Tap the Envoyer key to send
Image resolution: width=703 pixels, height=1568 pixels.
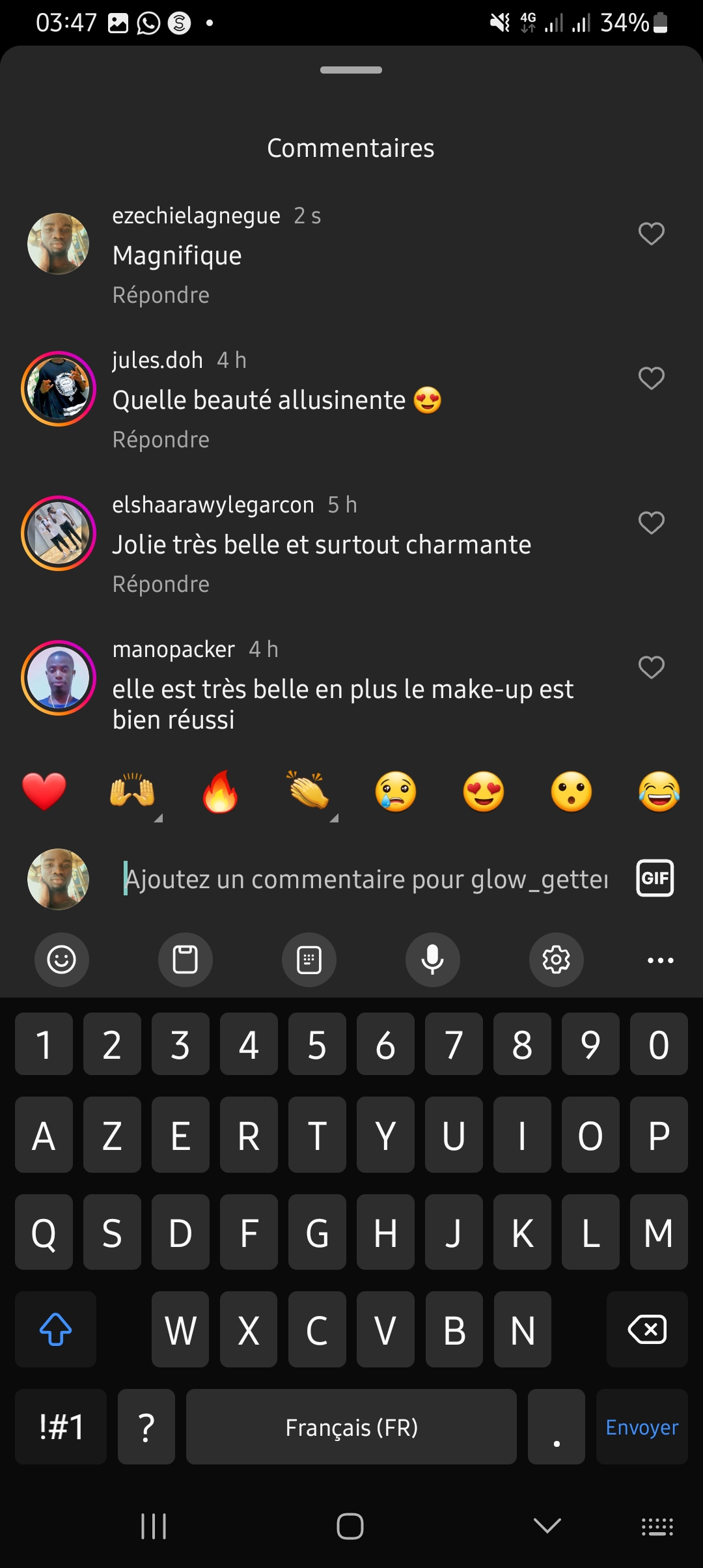(642, 1427)
